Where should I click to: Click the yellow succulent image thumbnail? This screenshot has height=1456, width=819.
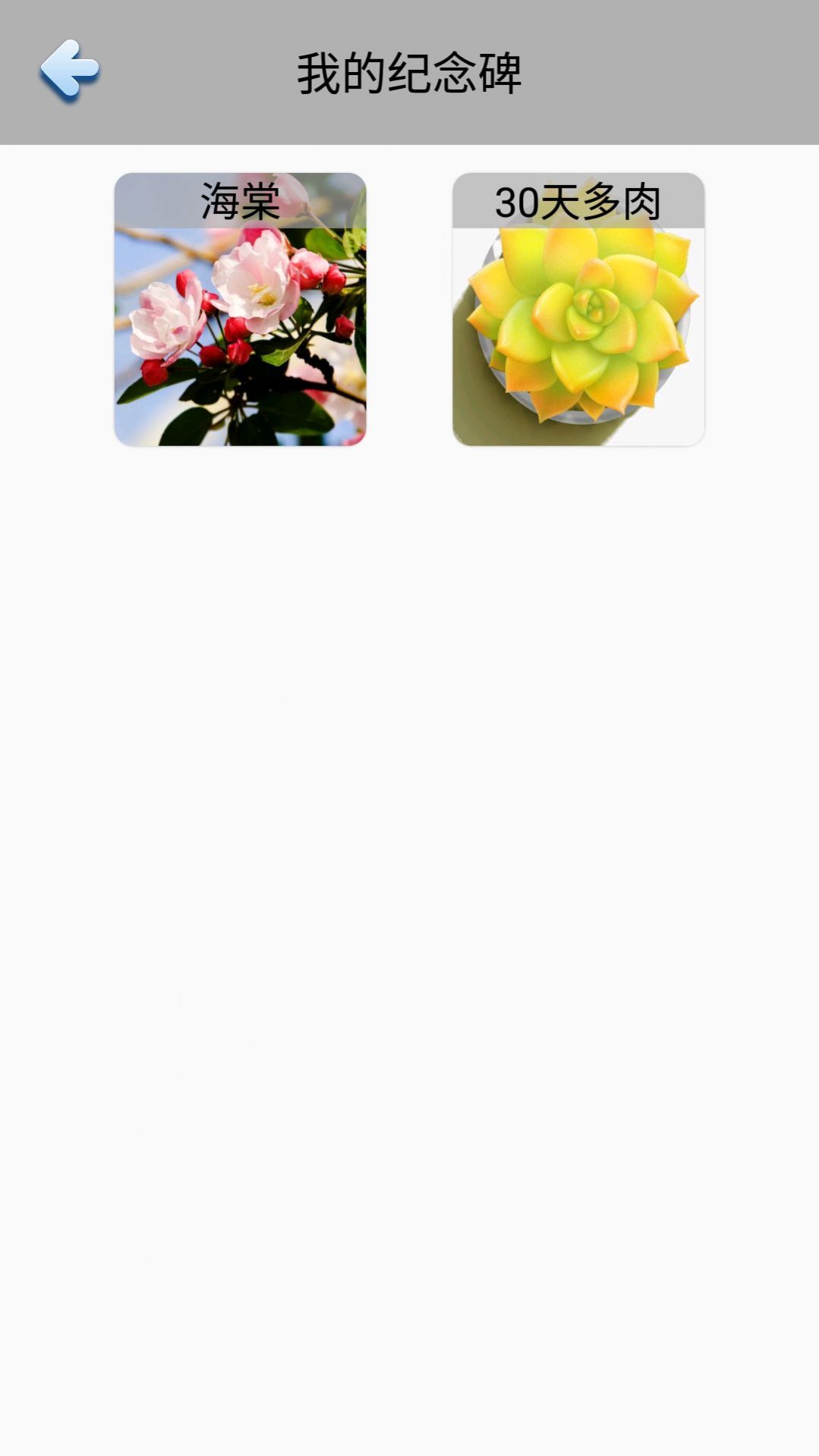(x=580, y=334)
